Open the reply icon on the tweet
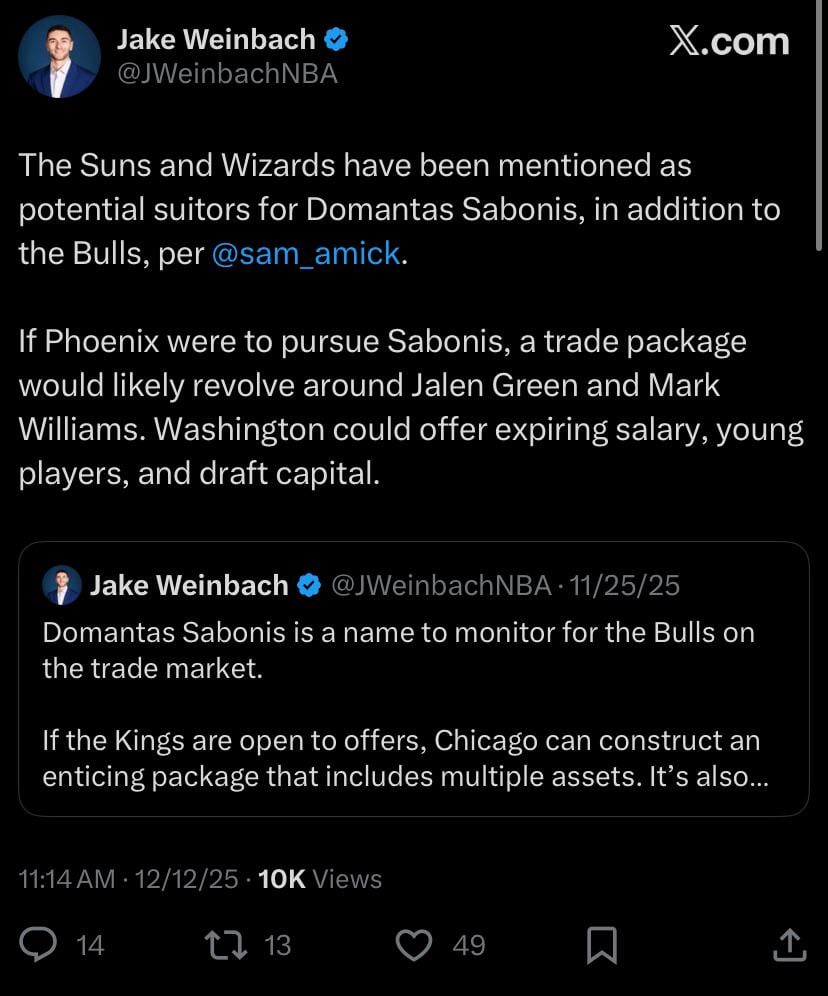Screen dimensions: 828x996 pos(38,944)
